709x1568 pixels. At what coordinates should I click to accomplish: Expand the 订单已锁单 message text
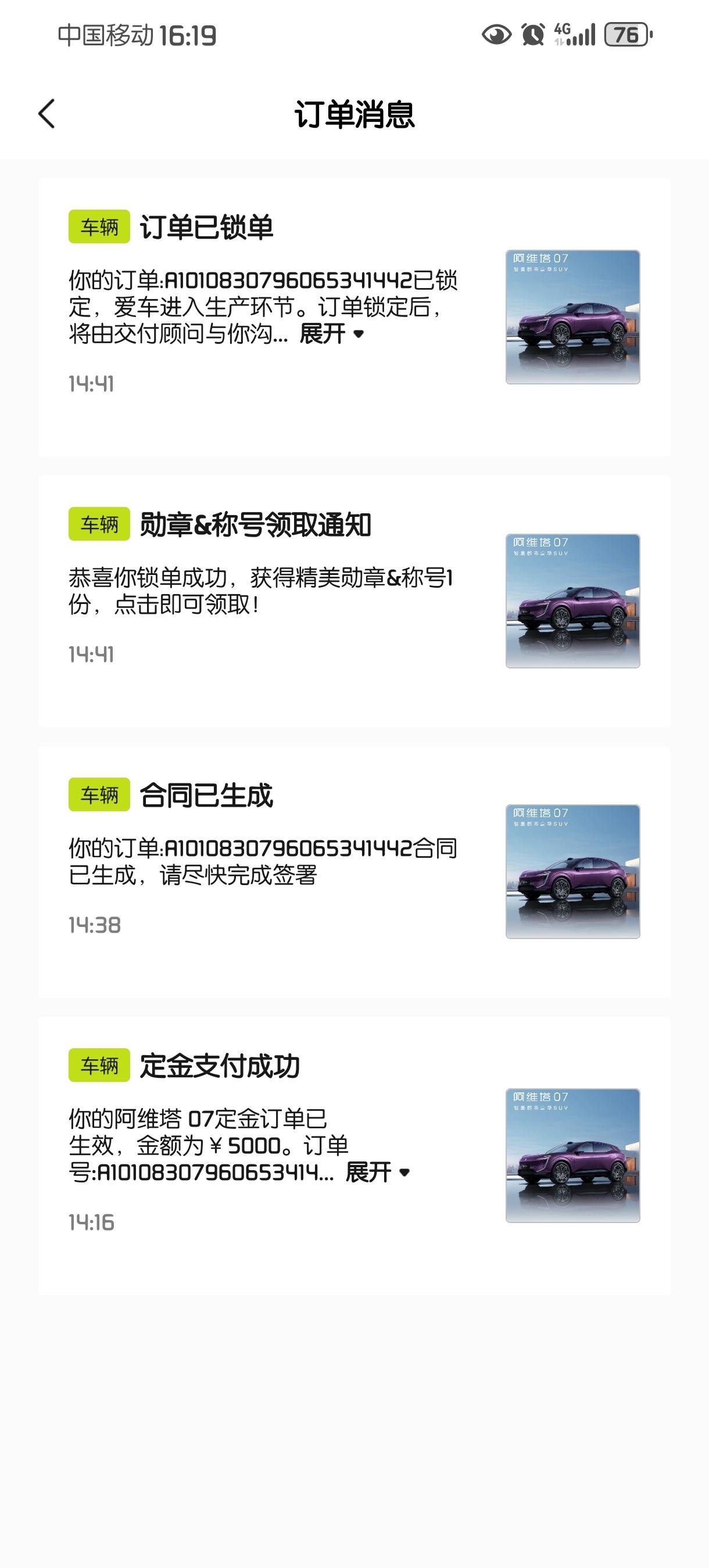(332, 333)
